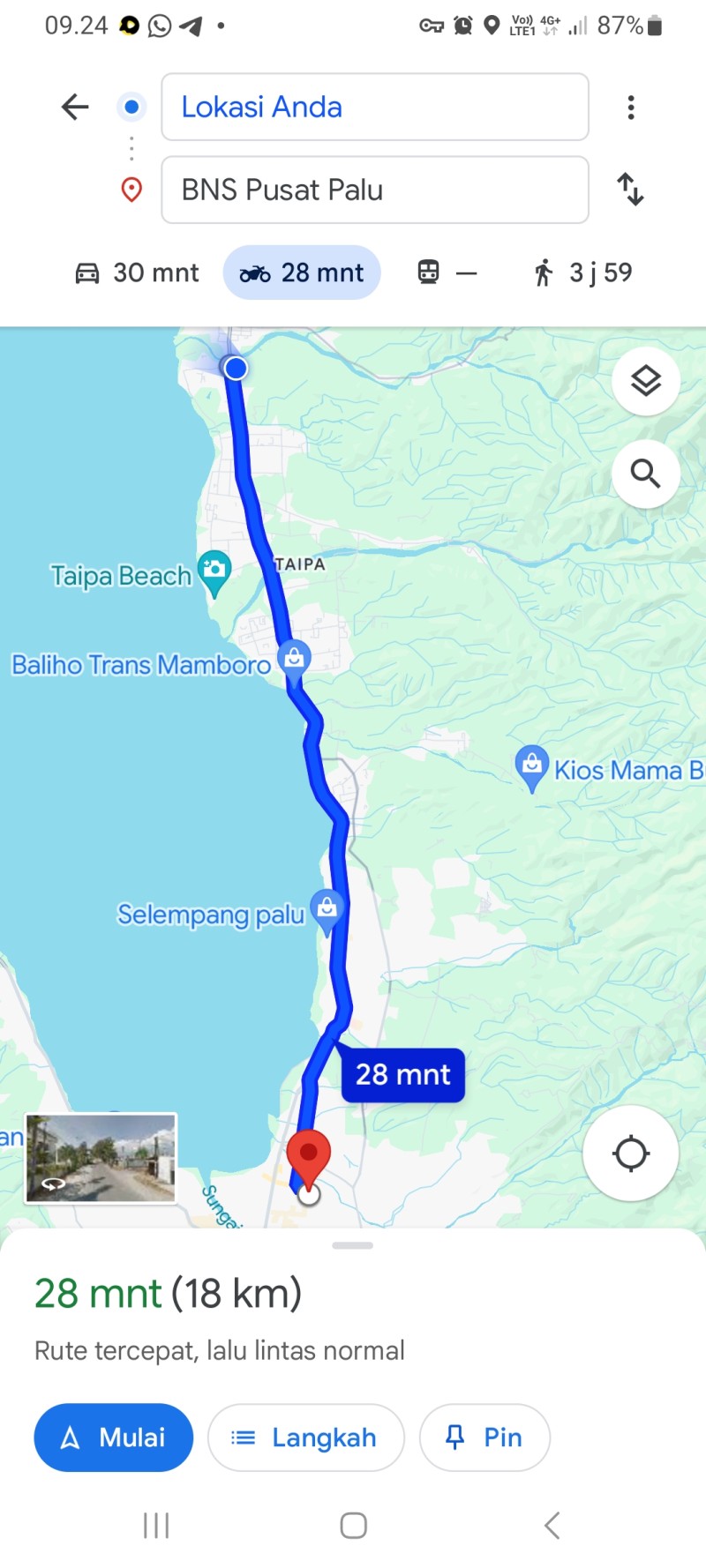706x1568 pixels.
Task: Start navigation with Mulai button
Action: [114, 1437]
